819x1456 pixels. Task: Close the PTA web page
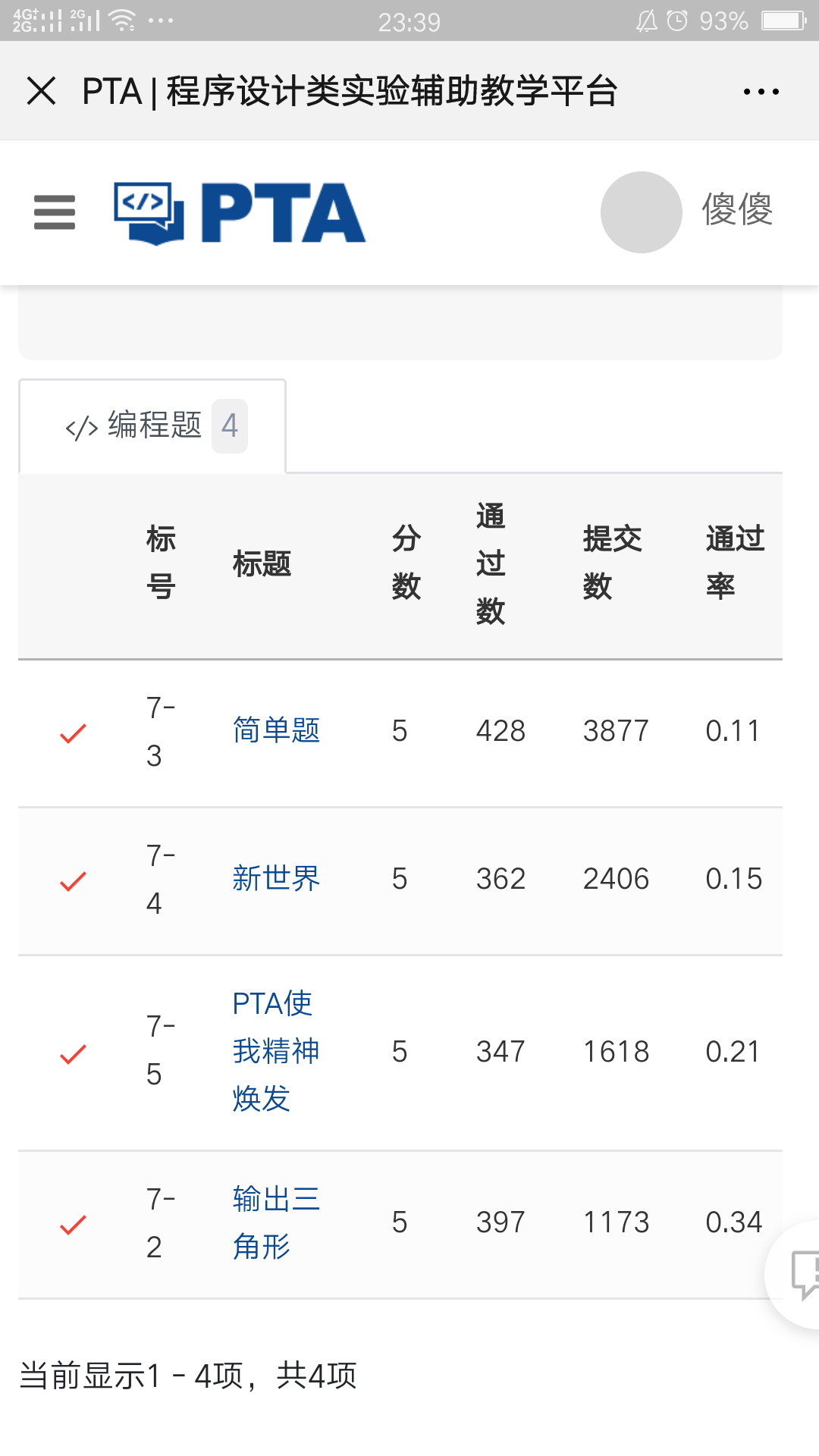(x=42, y=91)
